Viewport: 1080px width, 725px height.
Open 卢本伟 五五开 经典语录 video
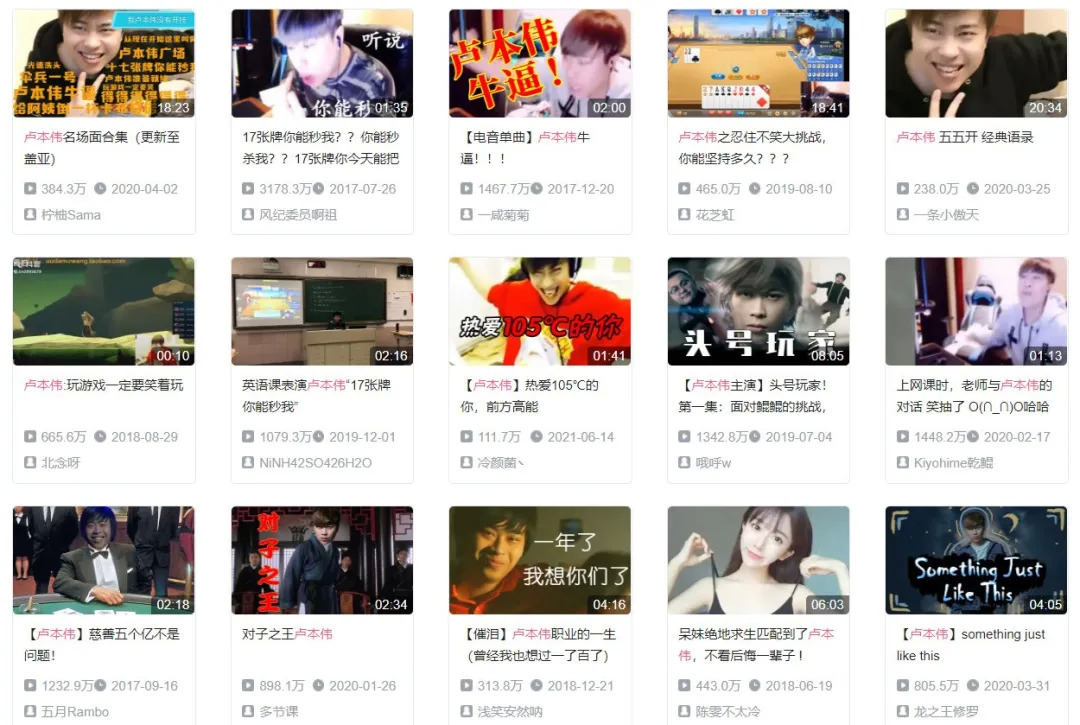click(x=976, y=64)
